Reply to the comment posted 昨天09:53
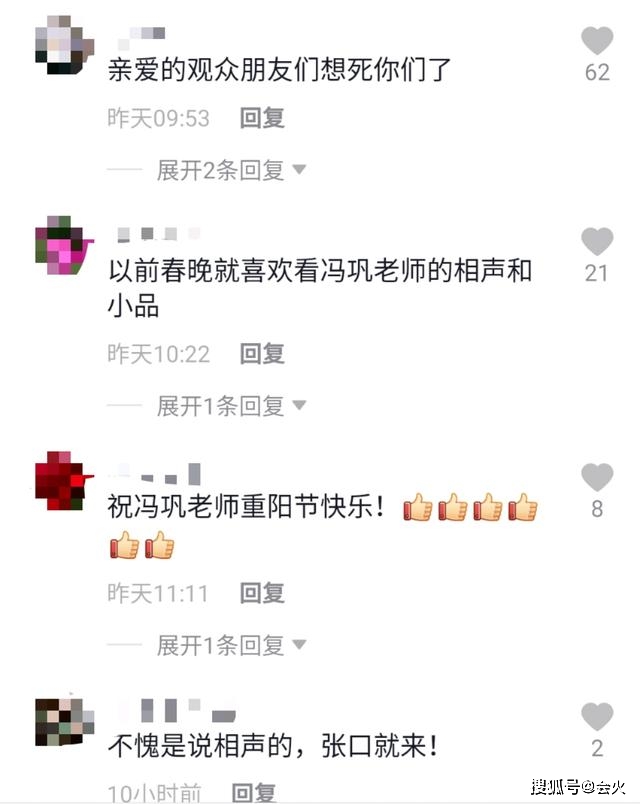Image resolution: width=640 pixels, height=804 pixels. 262,118
